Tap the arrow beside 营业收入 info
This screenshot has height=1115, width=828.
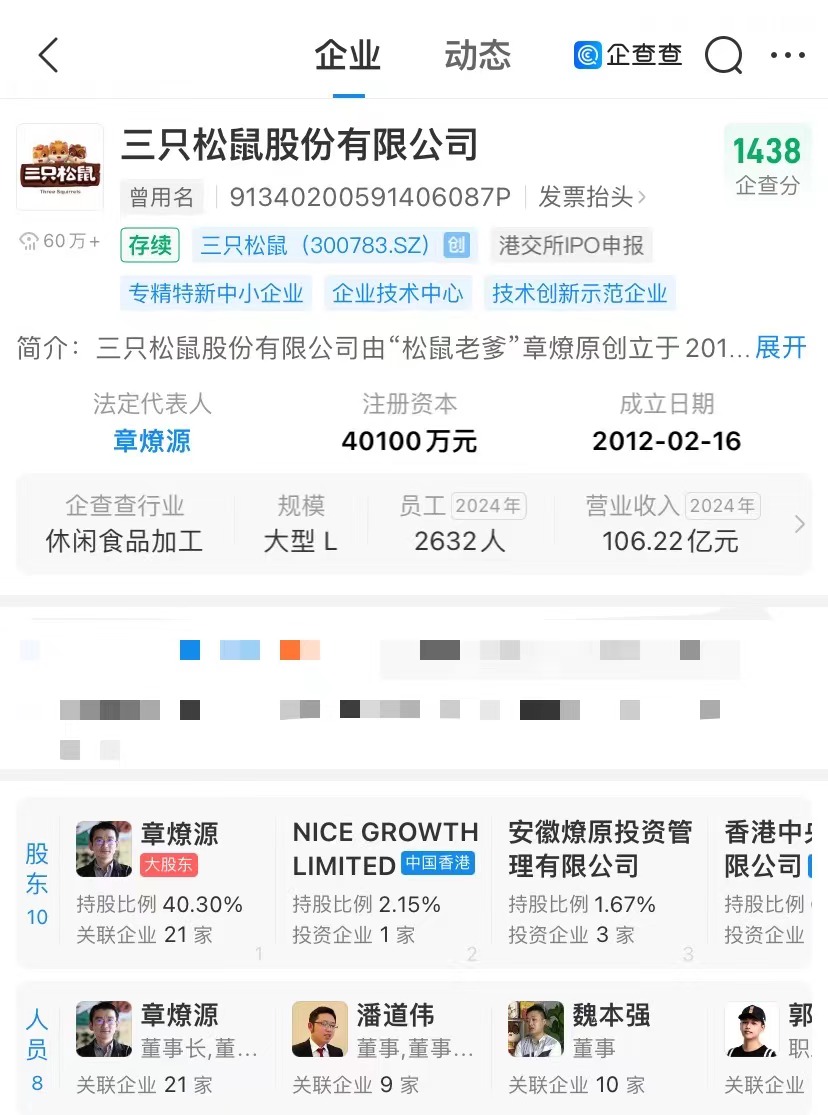799,524
